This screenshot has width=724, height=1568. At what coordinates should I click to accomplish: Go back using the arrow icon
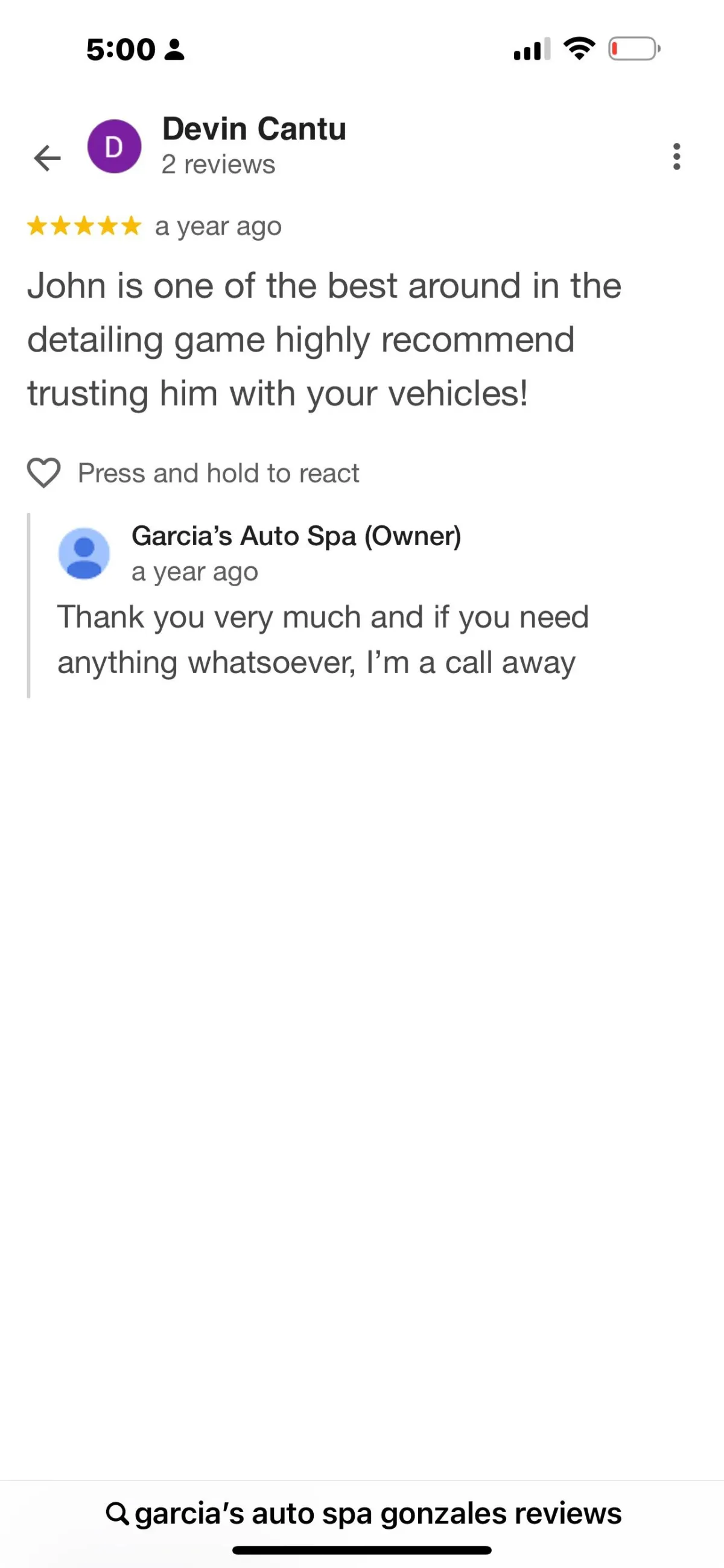[48, 158]
